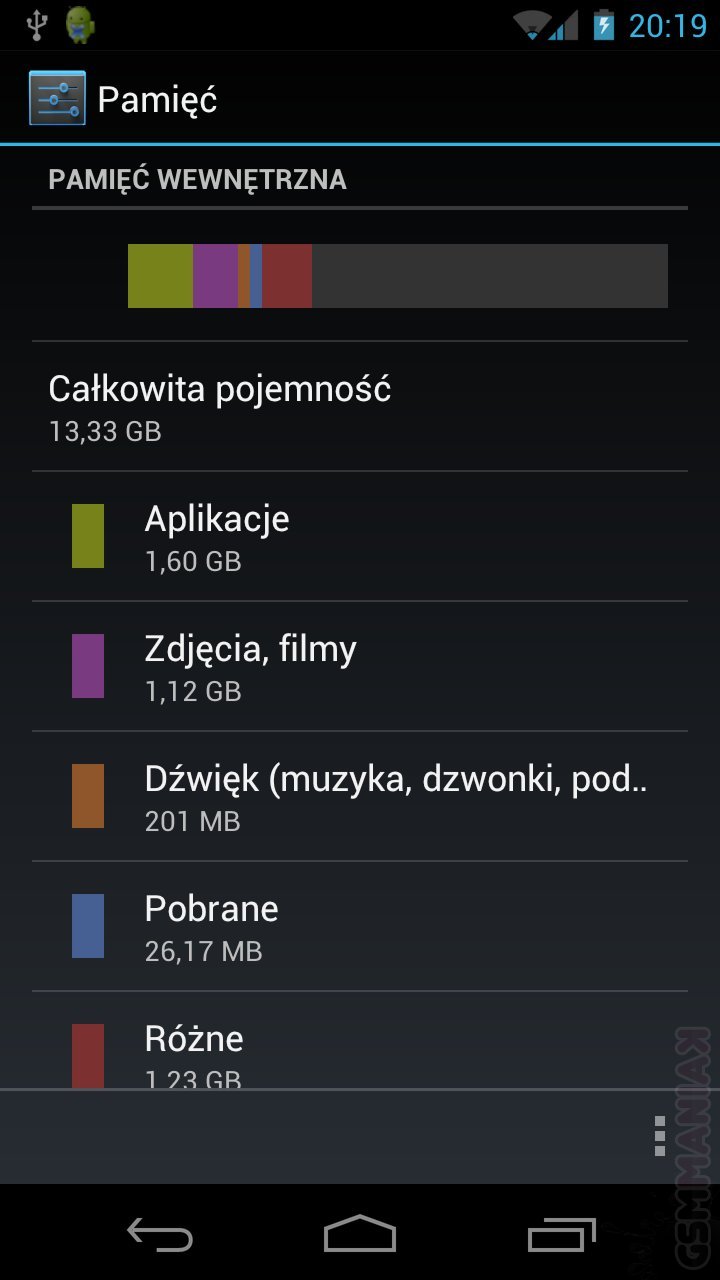720x1280 pixels.
Task: Select the Dźwięk (muzyka, dzwonki) row
Action: [360, 797]
